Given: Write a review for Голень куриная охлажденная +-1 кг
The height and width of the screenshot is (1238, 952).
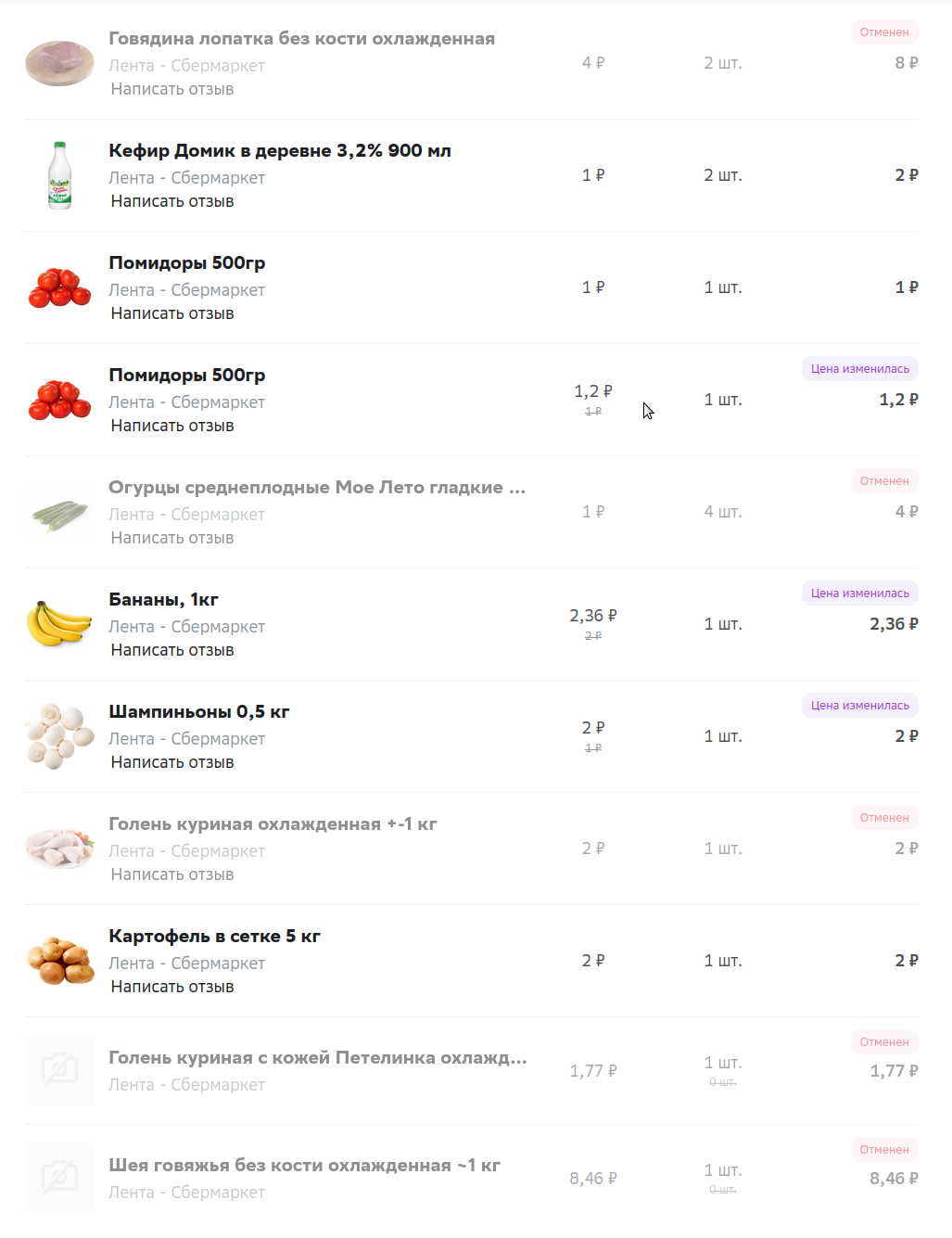Looking at the screenshot, I should 172,874.
